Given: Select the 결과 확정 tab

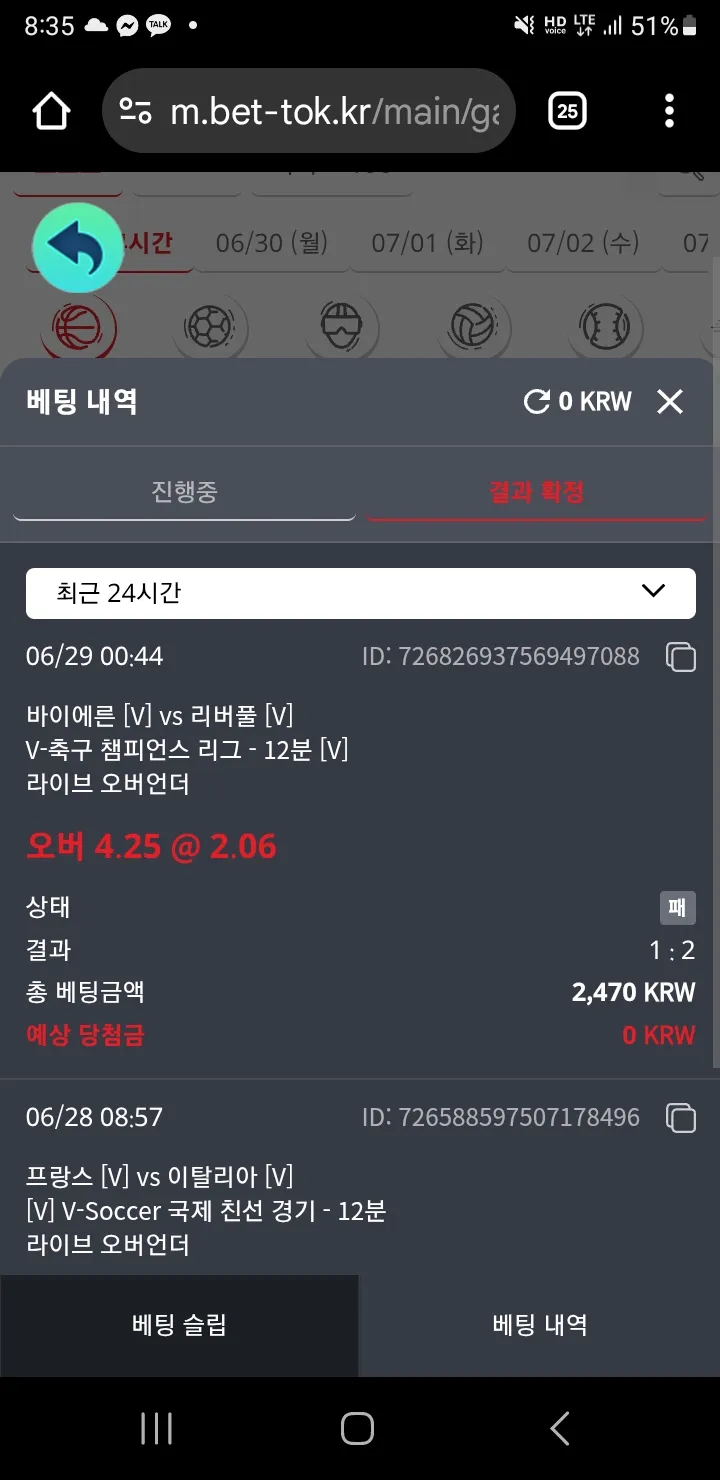Looking at the screenshot, I should click(537, 492).
